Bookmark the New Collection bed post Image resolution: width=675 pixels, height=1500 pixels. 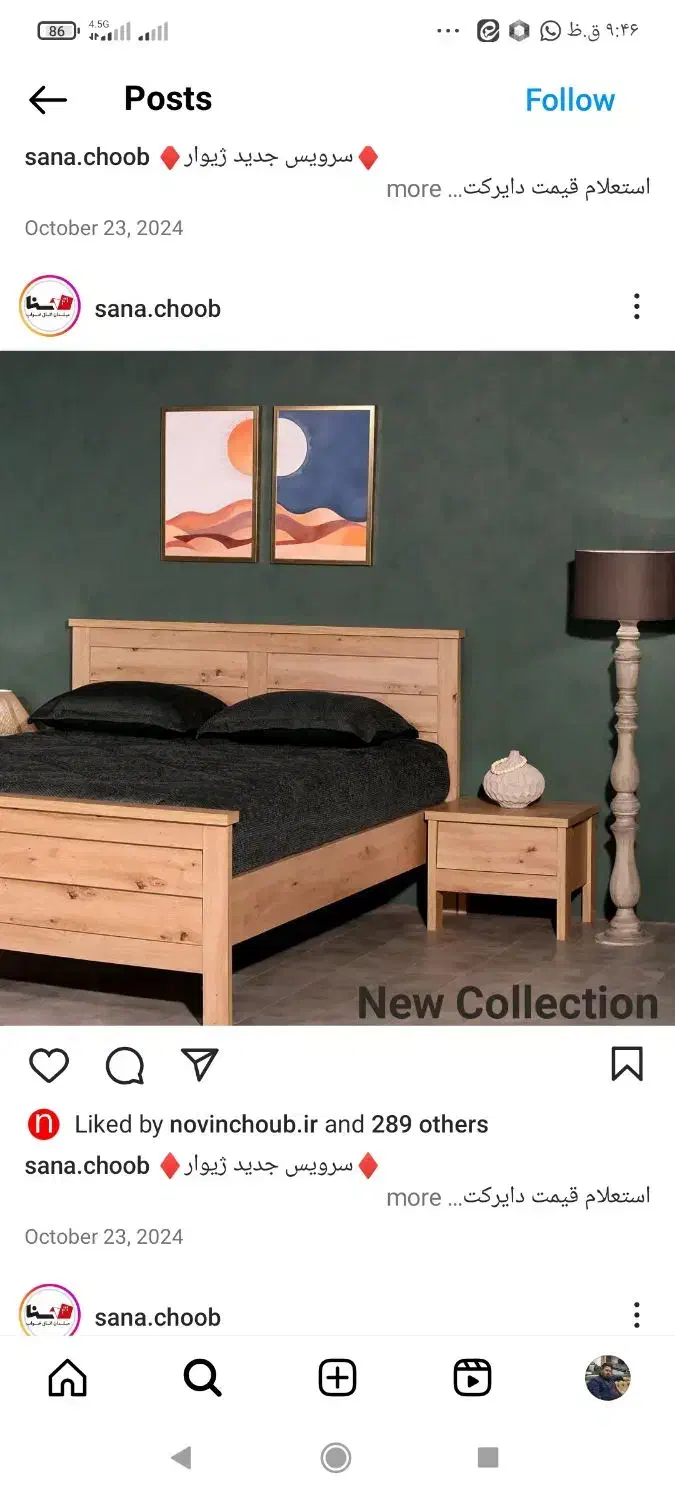(x=627, y=1065)
